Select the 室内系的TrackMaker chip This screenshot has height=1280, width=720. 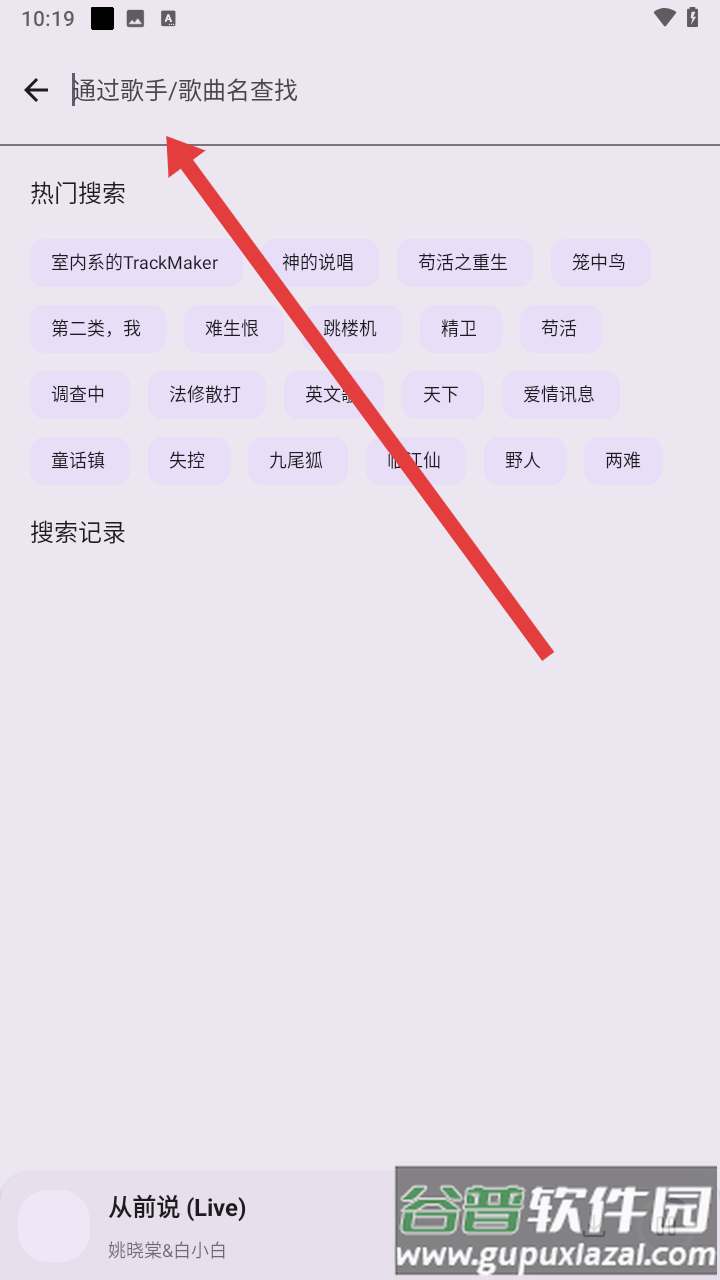click(135, 263)
